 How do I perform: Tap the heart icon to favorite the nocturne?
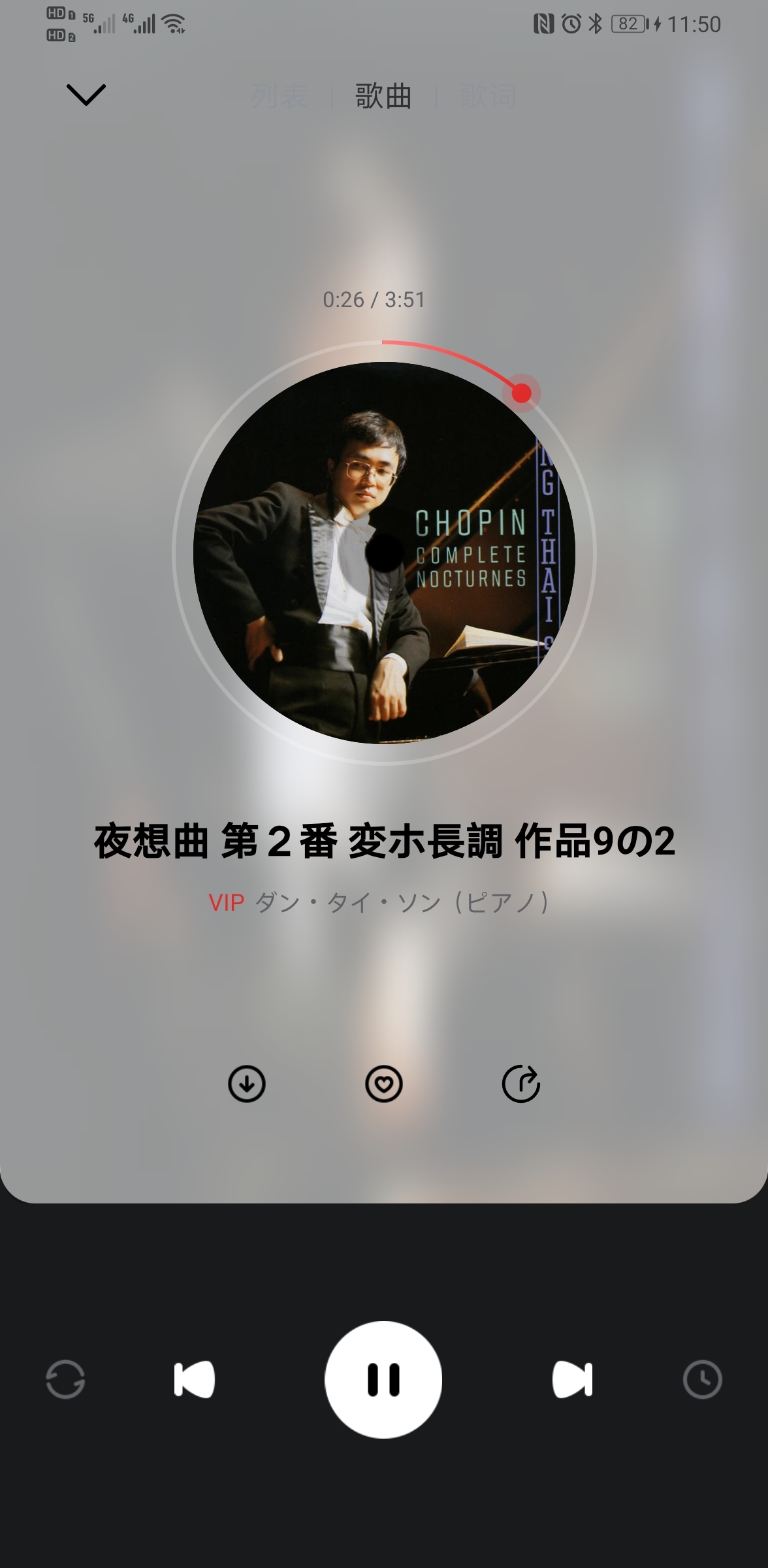pyautogui.click(x=384, y=1083)
